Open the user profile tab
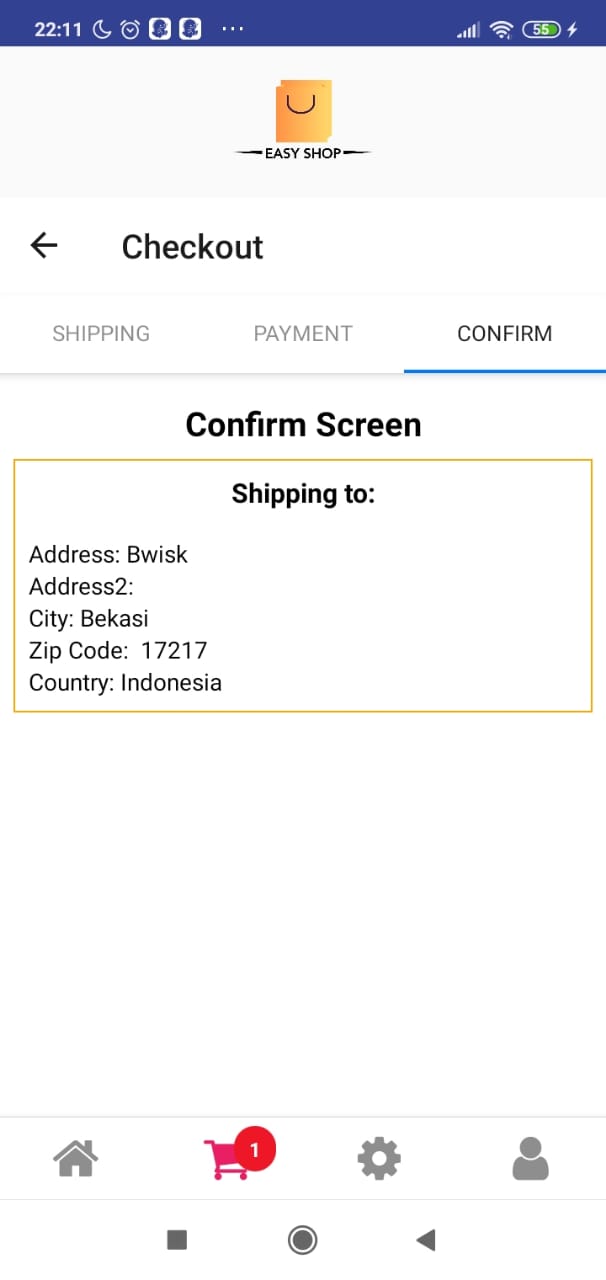606x1280 pixels. point(531,1159)
